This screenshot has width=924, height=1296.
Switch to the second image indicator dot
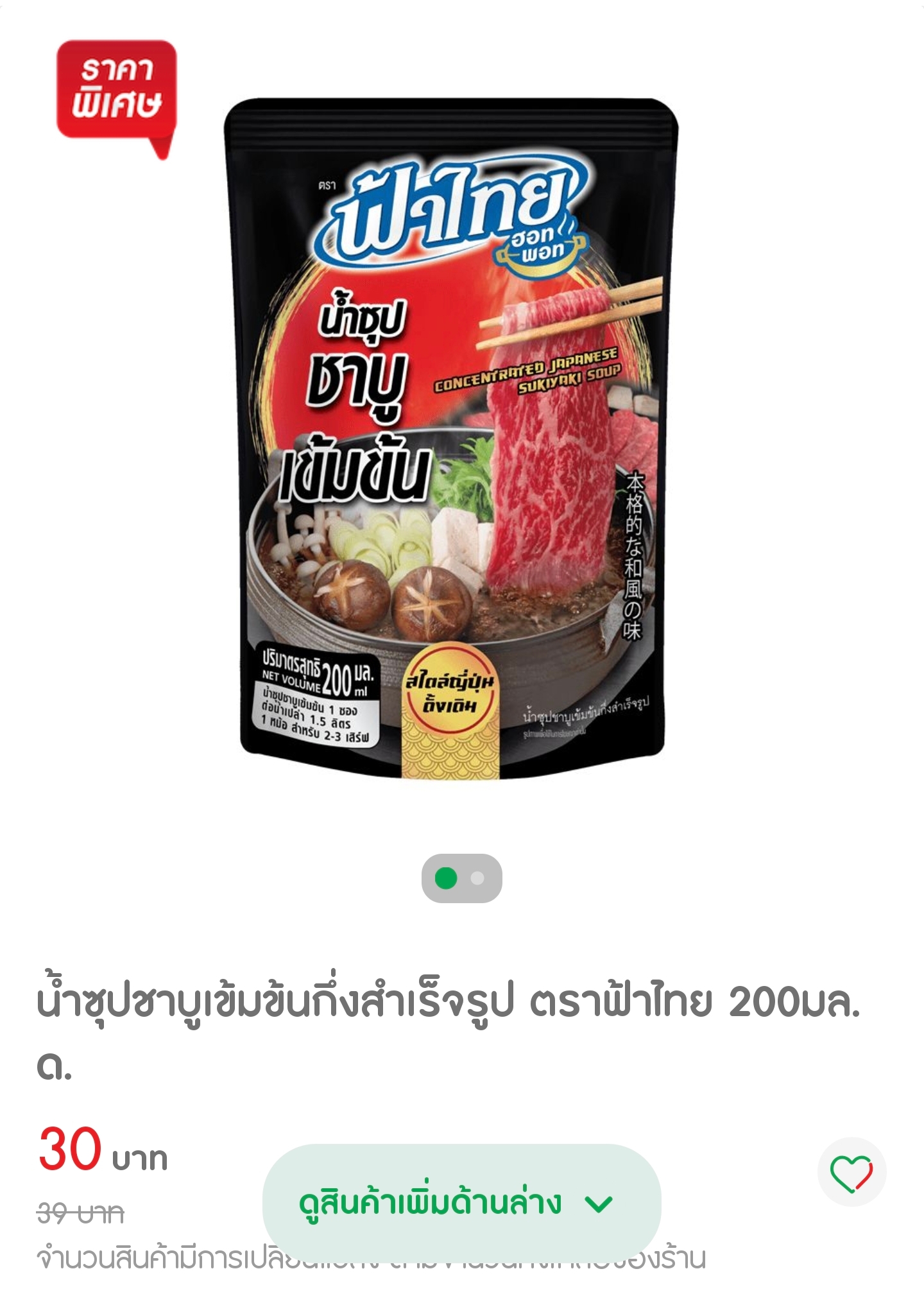tap(477, 878)
